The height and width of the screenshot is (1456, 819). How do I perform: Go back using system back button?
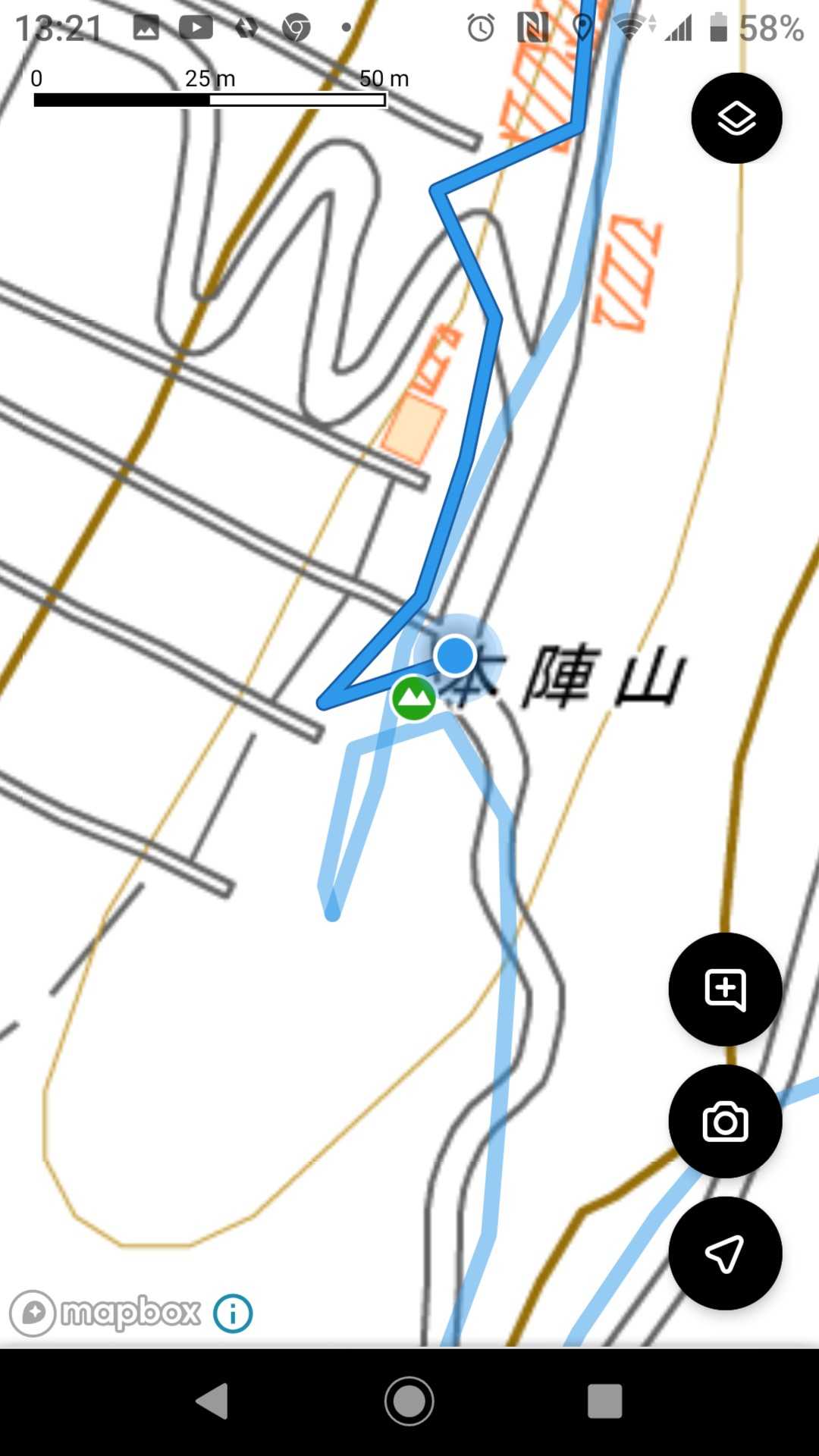(212, 1401)
